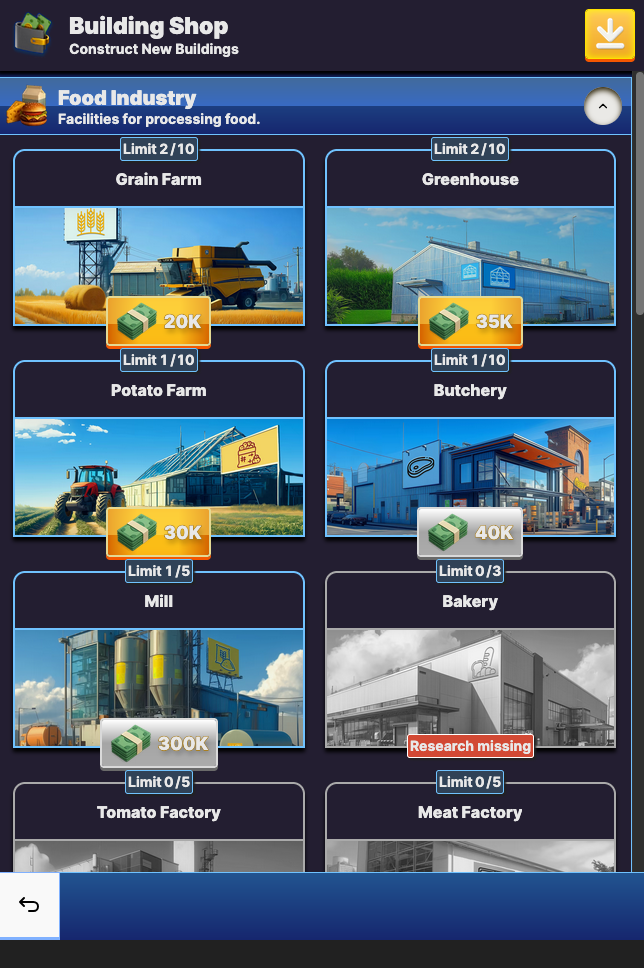
Task: Buy Potato Farm for 30K
Action: pyautogui.click(x=158, y=532)
